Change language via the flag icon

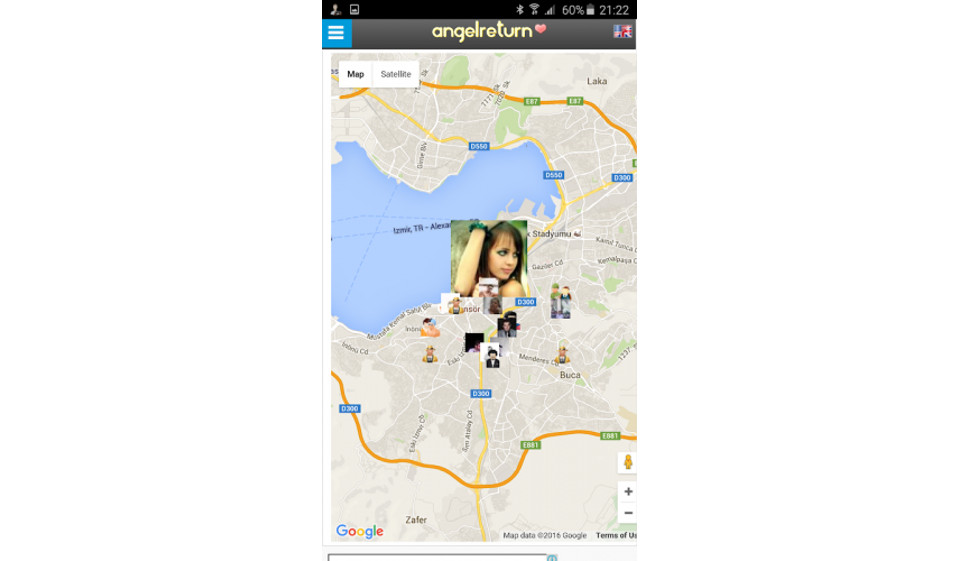(x=622, y=31)
